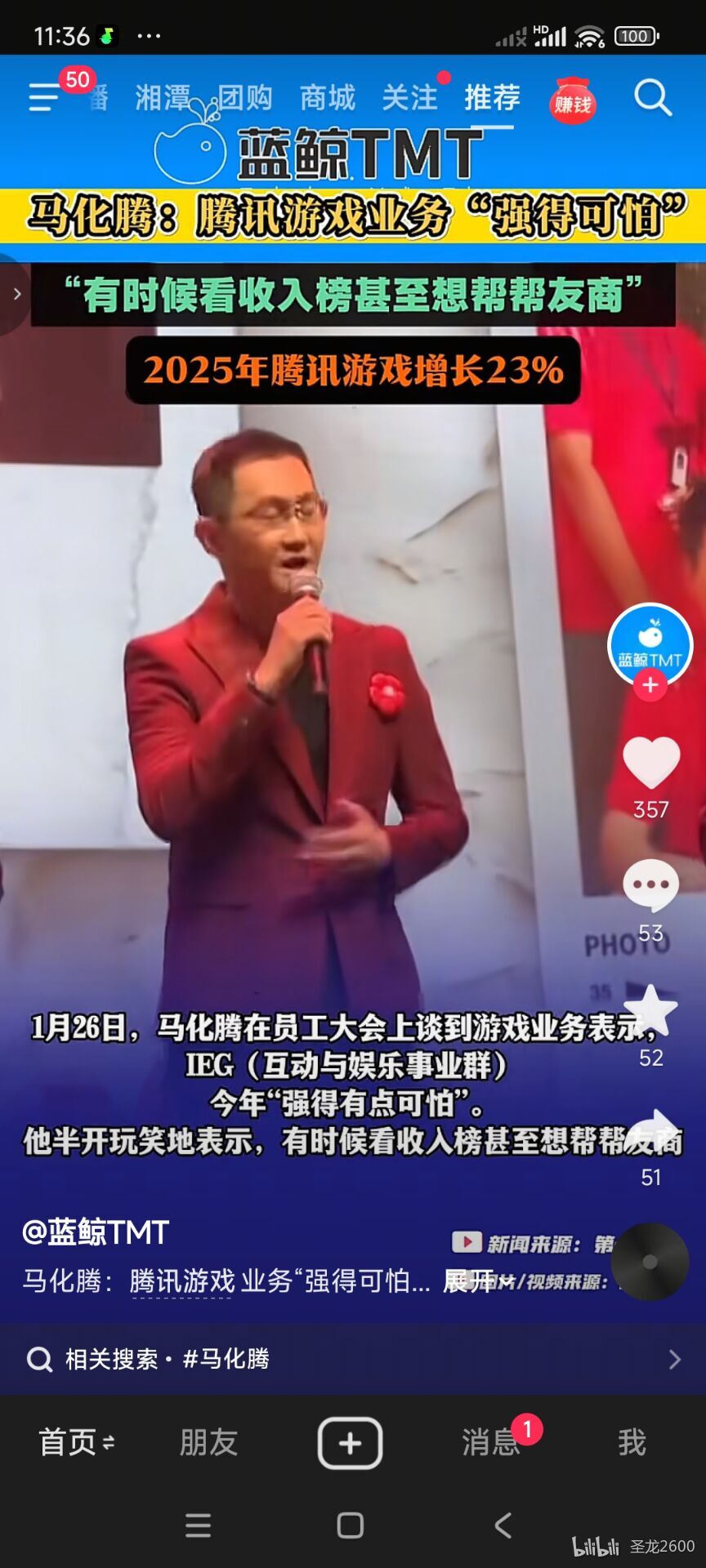Go to the 朋友 tab
The width and height of the screenshot is (706, 1568).
tap(208, 1442)
